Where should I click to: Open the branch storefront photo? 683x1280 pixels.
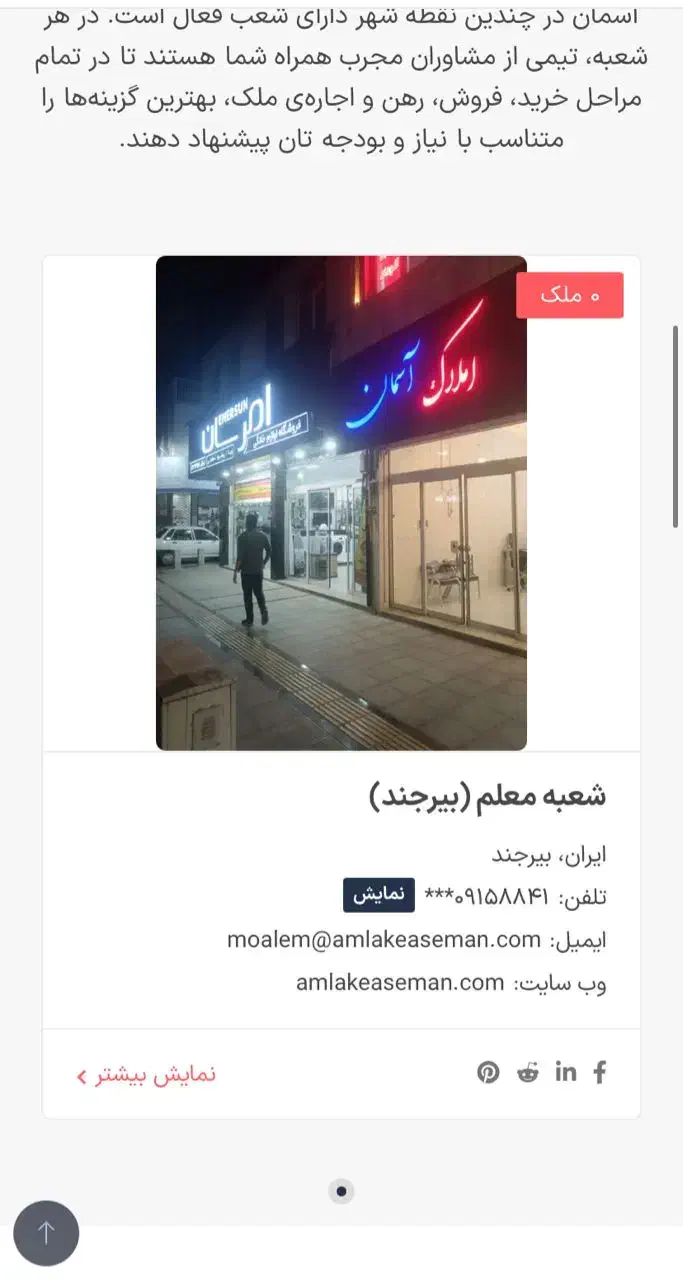point(341,503)
